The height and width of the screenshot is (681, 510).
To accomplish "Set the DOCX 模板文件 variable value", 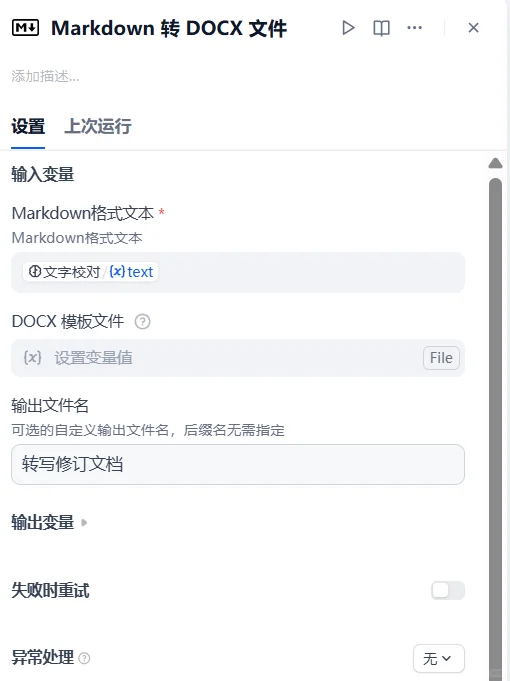I will (x=216, y=358).
